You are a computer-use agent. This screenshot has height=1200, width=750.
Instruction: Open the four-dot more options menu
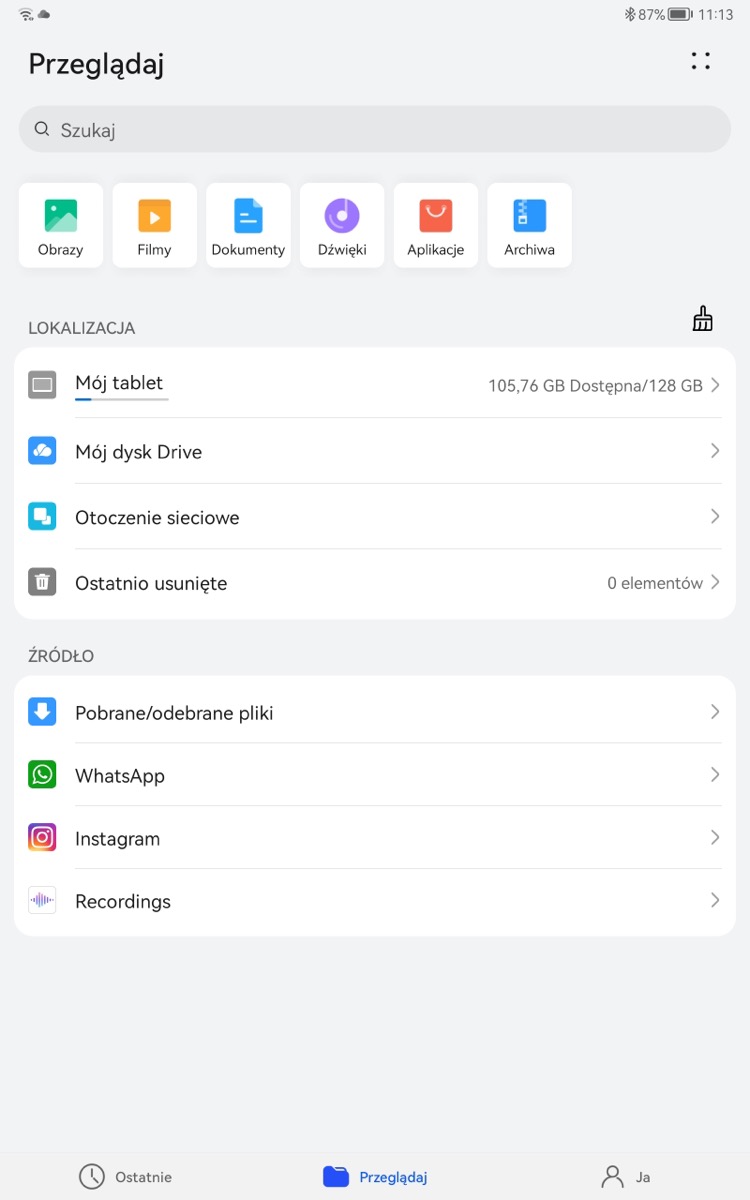(x=701, y=62)
